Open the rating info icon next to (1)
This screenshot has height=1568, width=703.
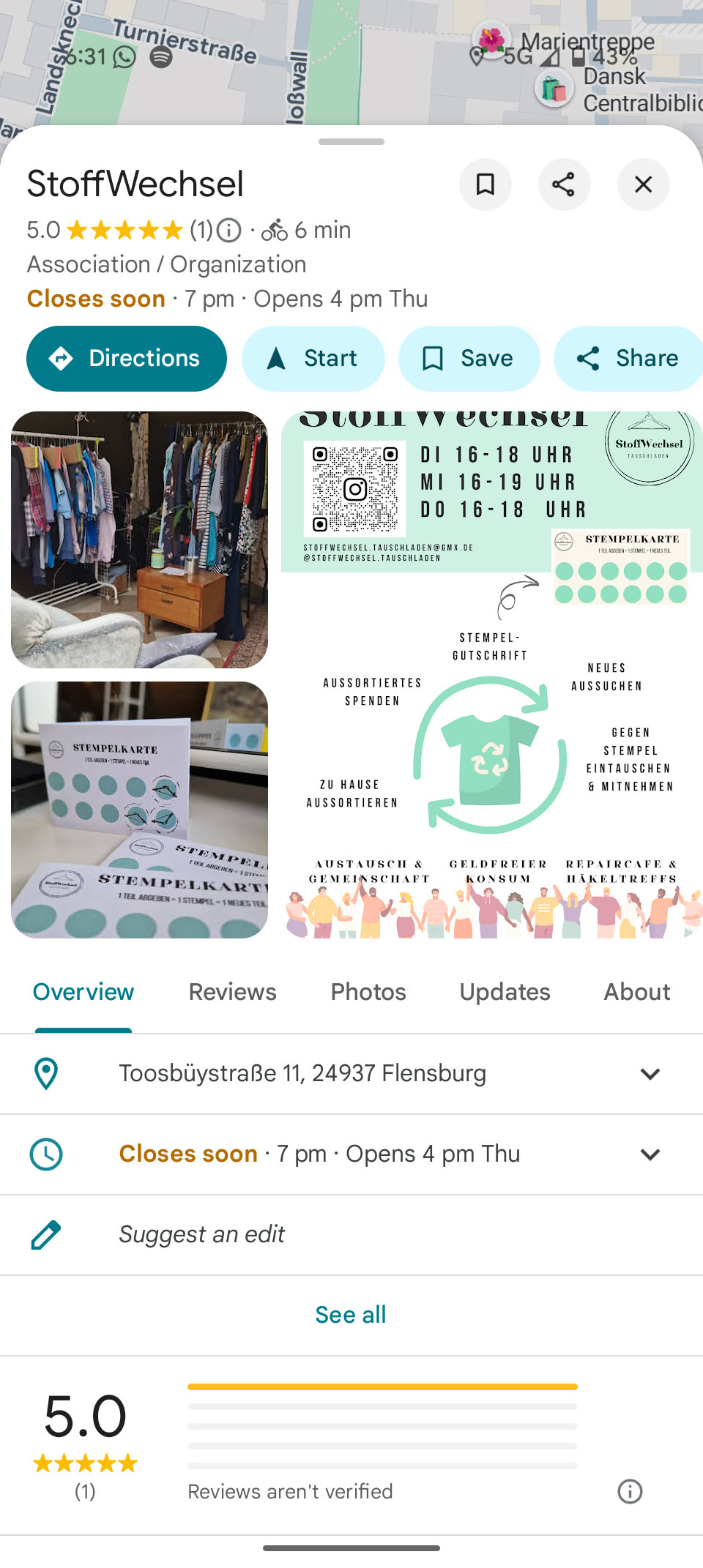[x=229, y=231]
